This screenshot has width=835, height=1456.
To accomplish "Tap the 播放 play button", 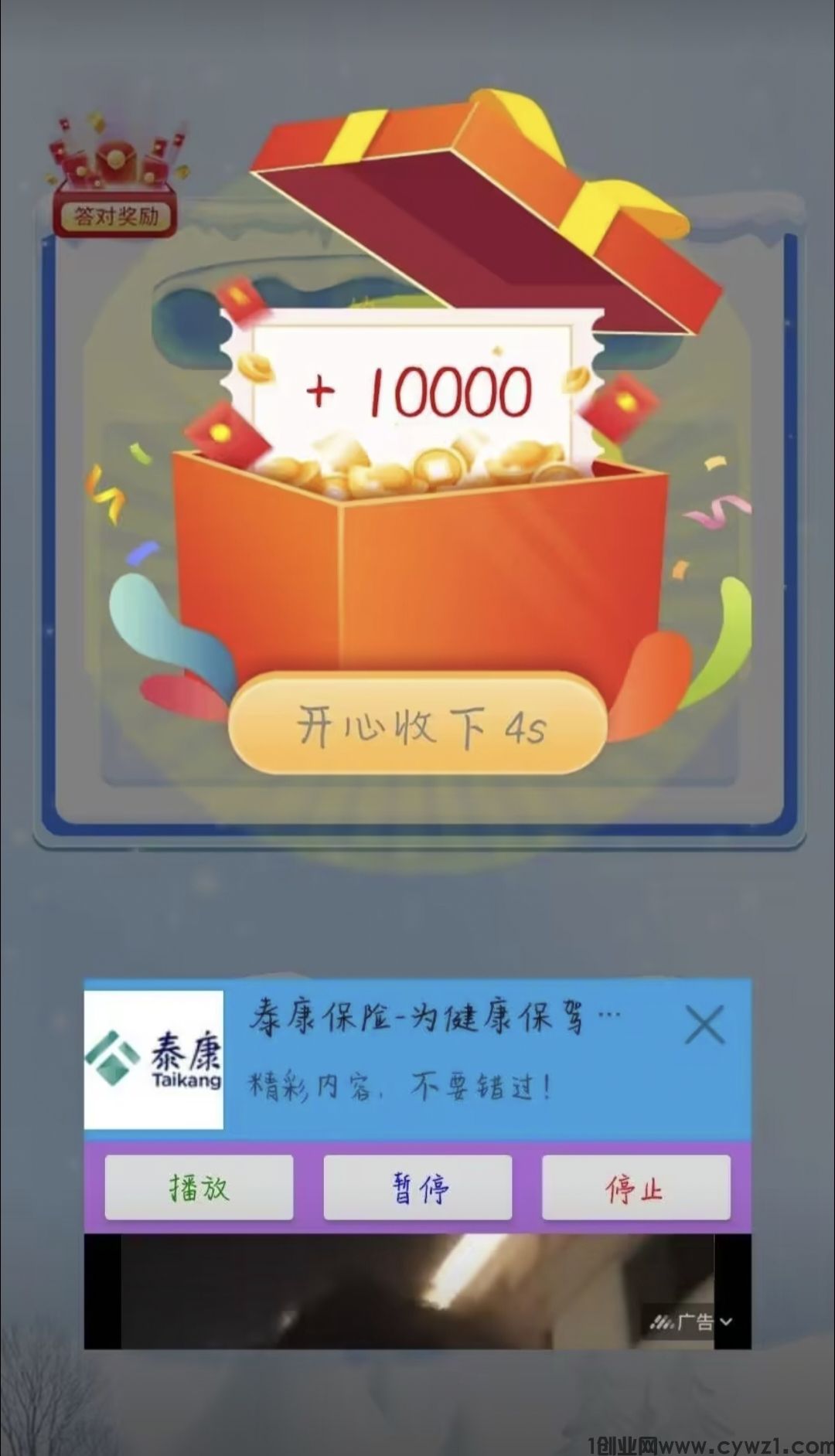I will pos(199,1188).
